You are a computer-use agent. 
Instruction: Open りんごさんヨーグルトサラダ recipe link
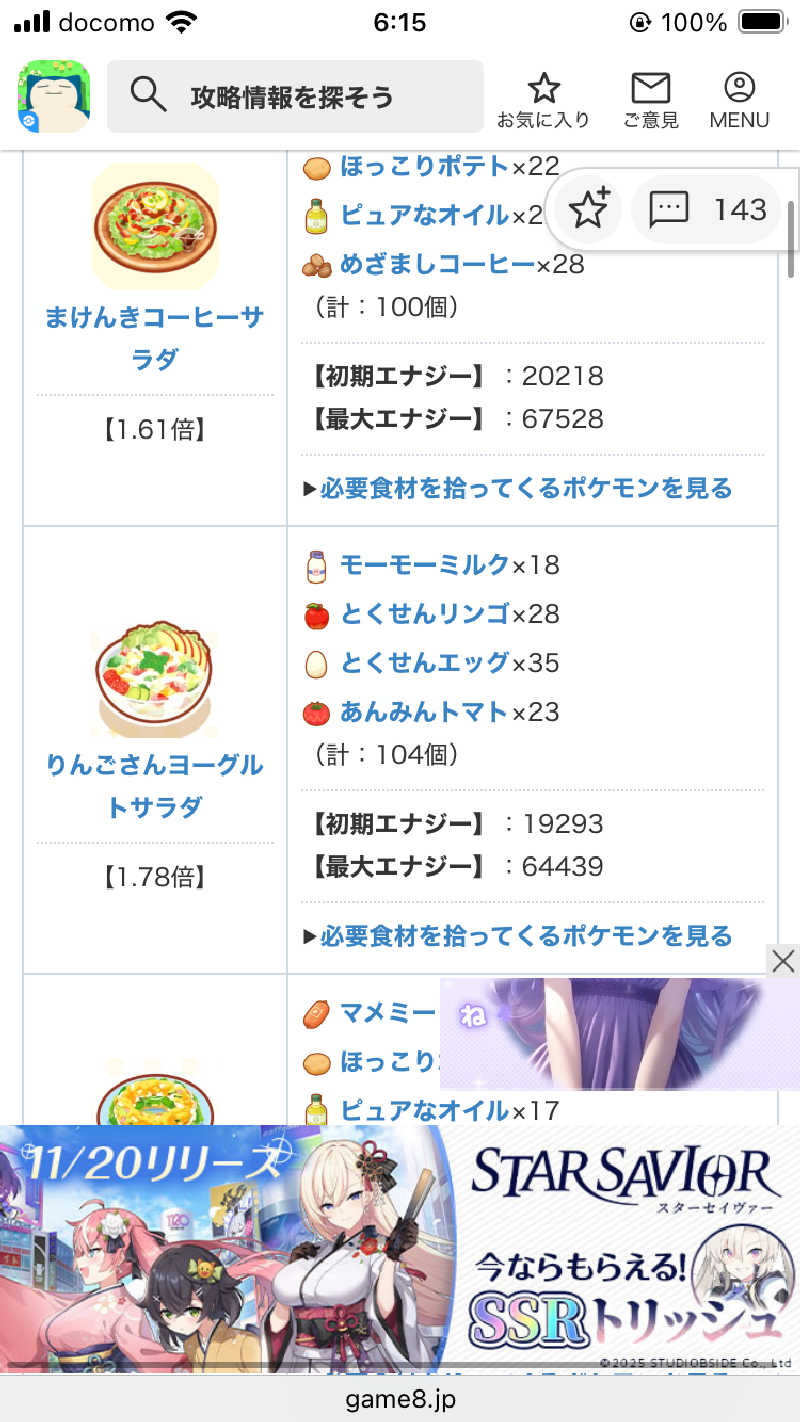point(155,787)
